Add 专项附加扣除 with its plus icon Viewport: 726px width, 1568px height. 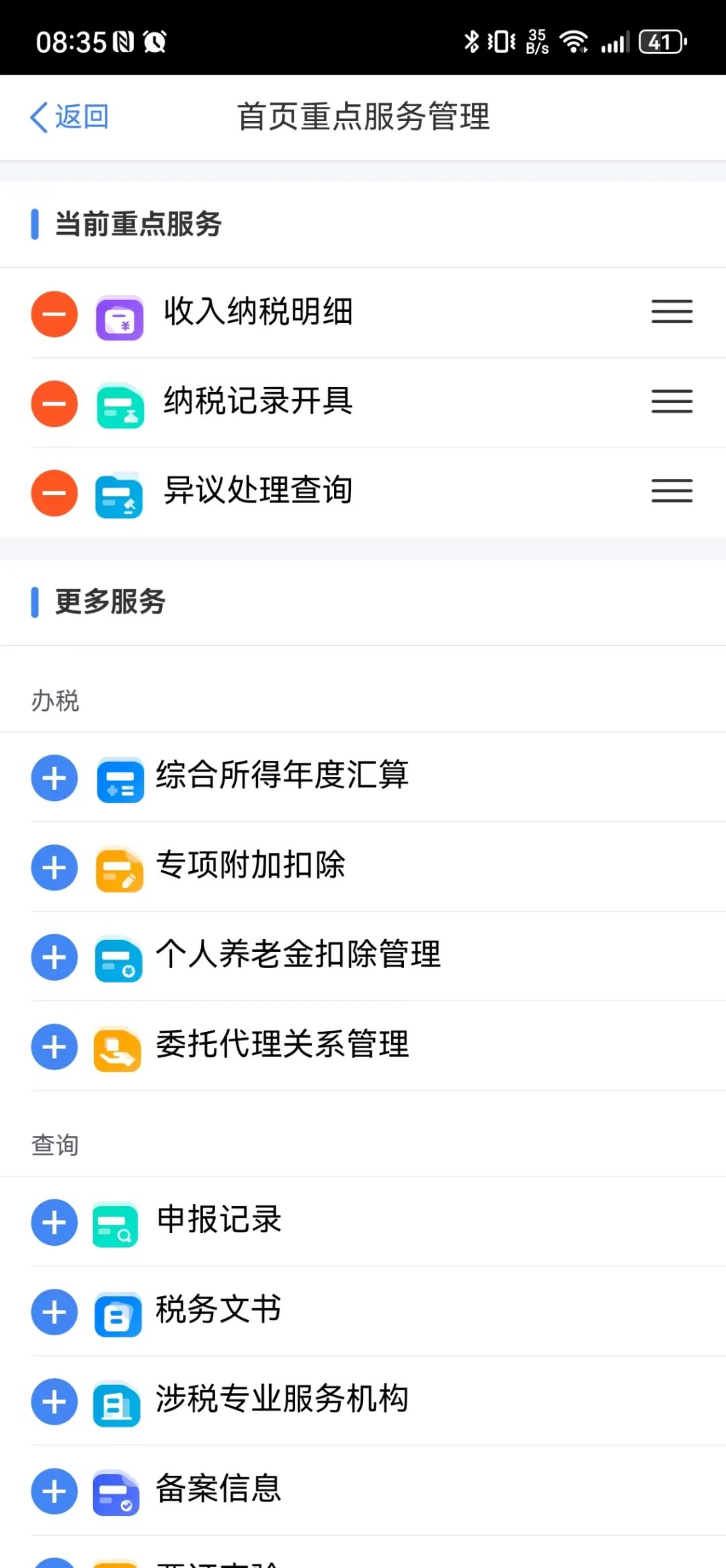(54, 868)
